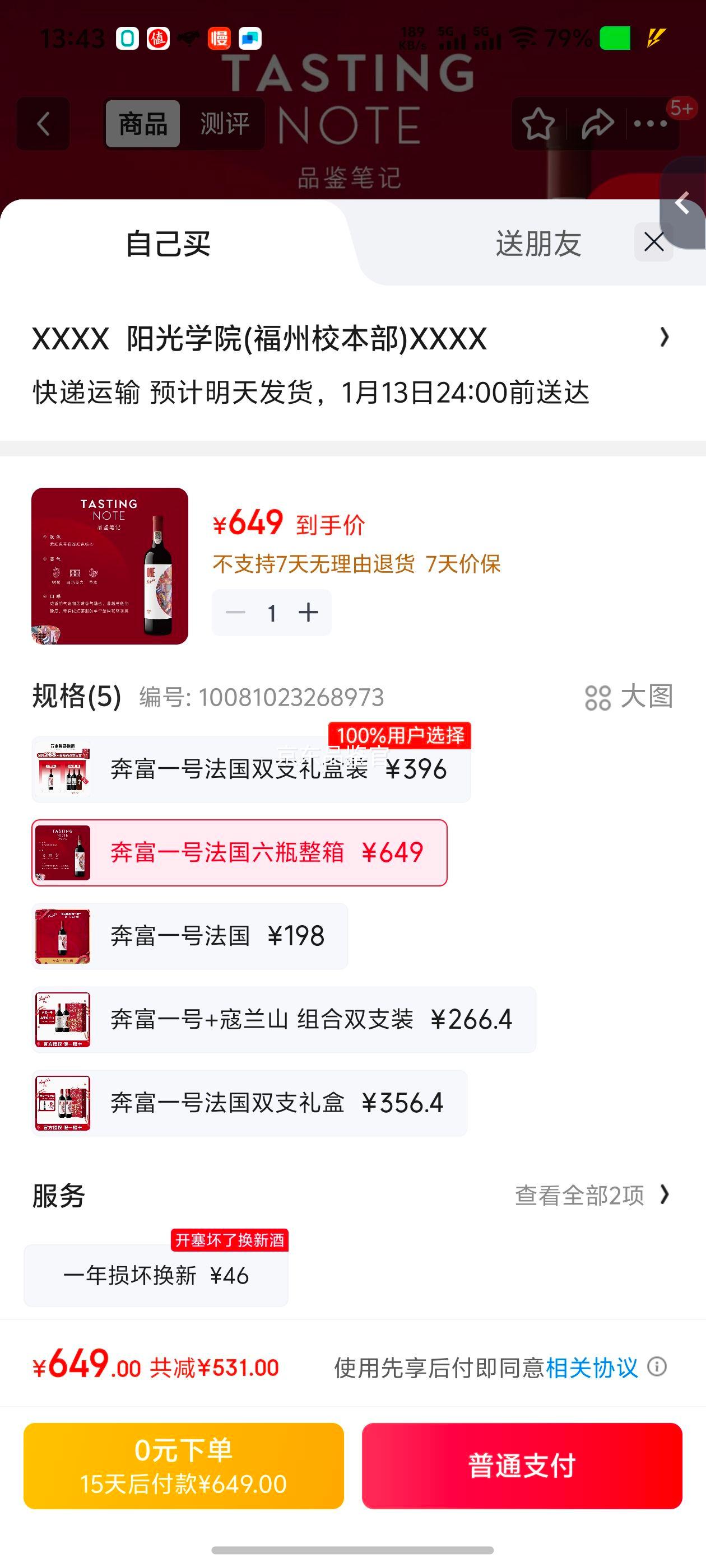Click the back arrow at top left

(43, 123)
